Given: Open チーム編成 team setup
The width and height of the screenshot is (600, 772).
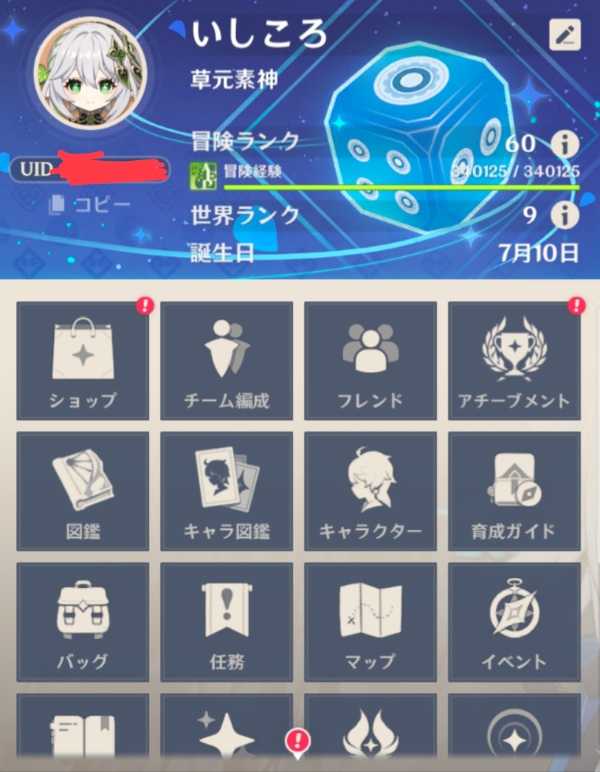Looking at the screenshot, I should [x=227, y=360].
